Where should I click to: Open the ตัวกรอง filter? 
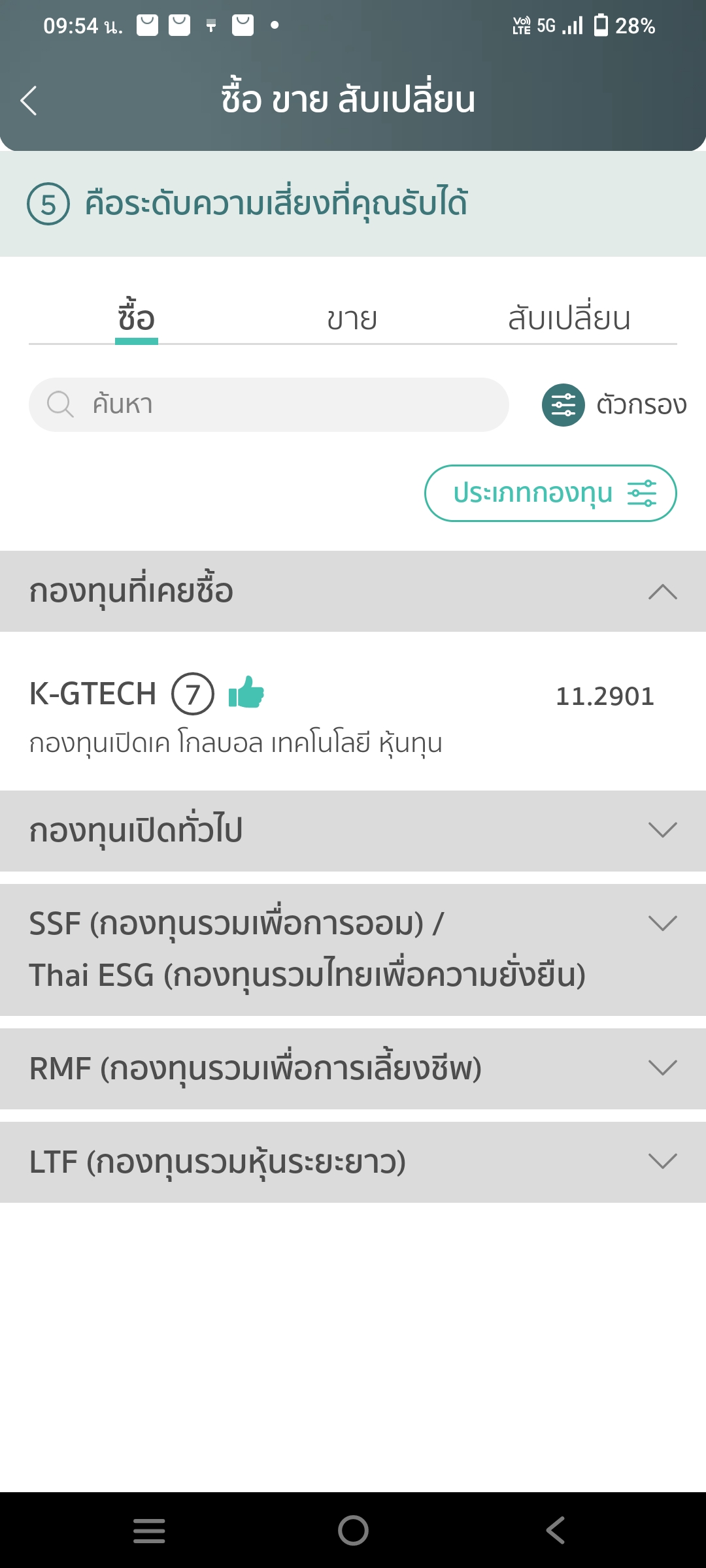(614, 405)
